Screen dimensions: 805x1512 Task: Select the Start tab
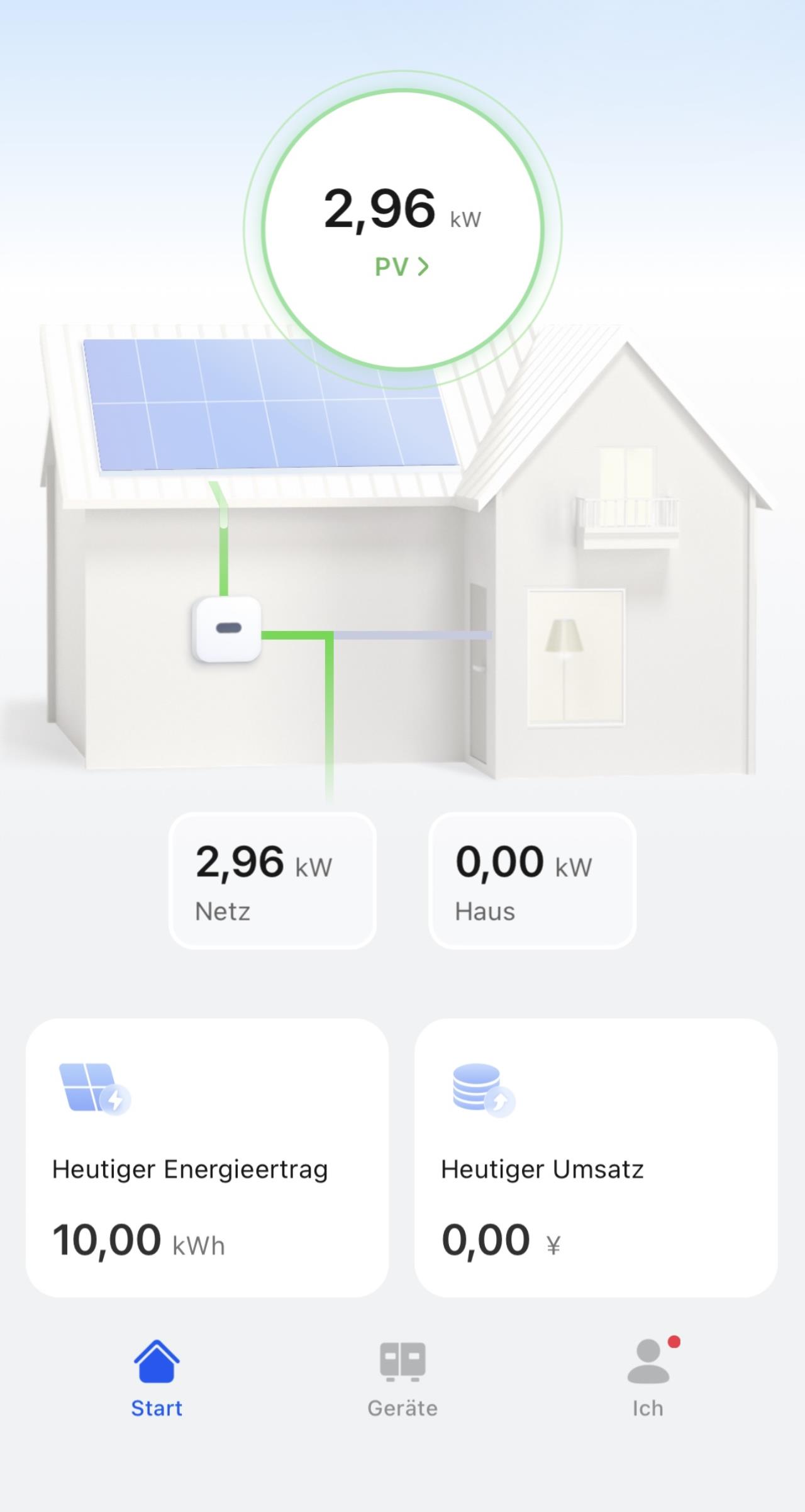(157, 1378)
